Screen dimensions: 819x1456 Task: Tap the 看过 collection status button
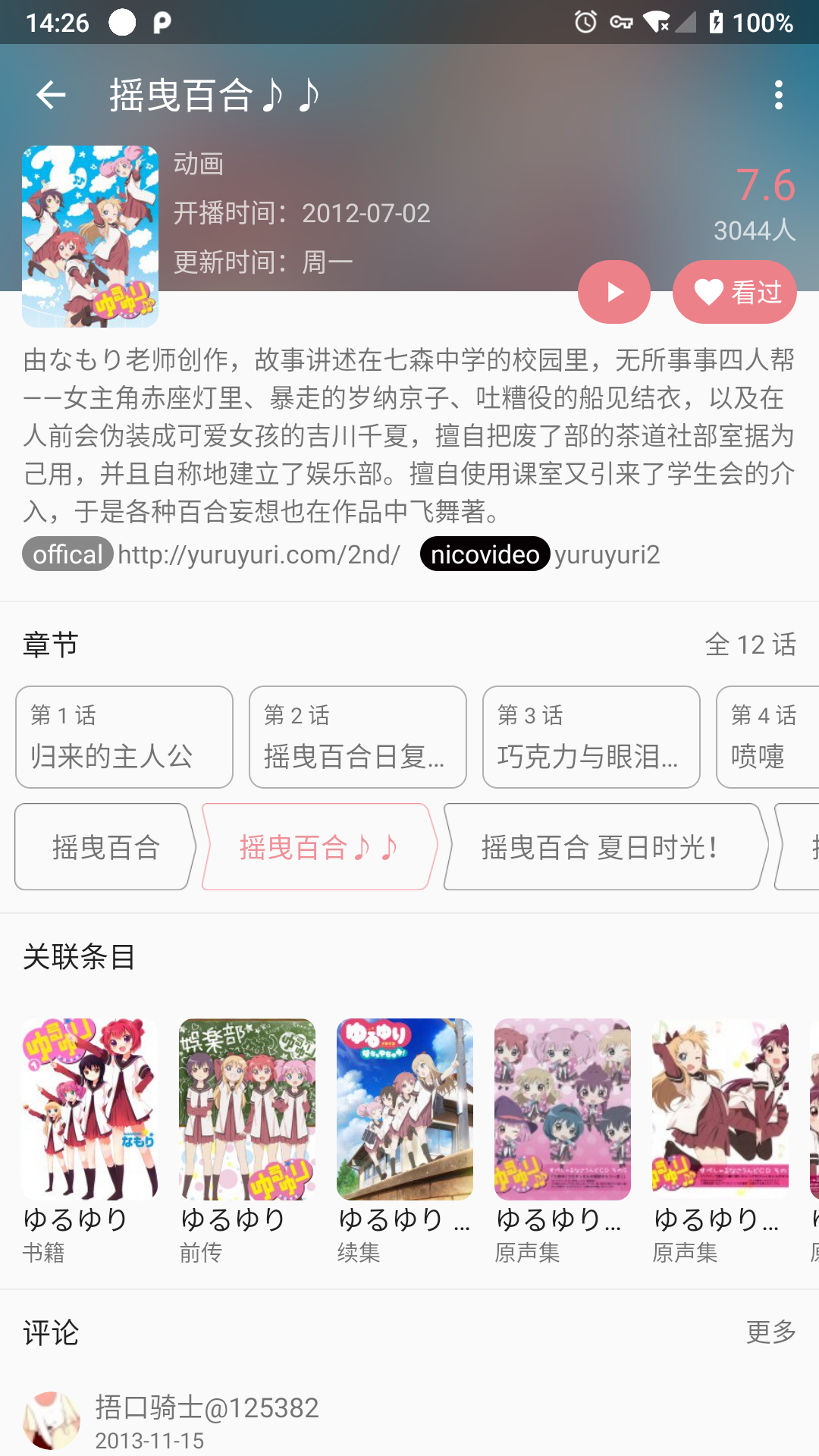[734, 292]
